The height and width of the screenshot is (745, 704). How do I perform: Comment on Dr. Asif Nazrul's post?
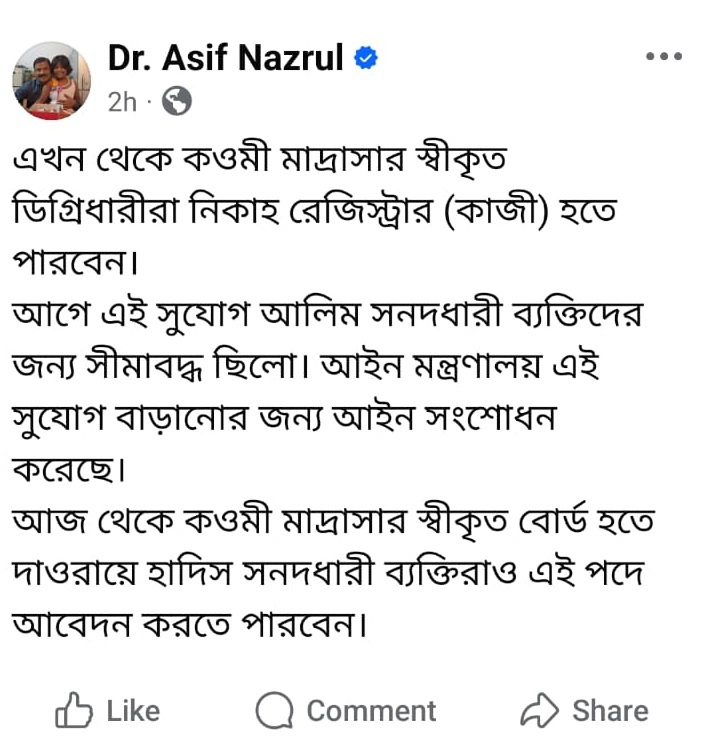(x=346, y=711)
